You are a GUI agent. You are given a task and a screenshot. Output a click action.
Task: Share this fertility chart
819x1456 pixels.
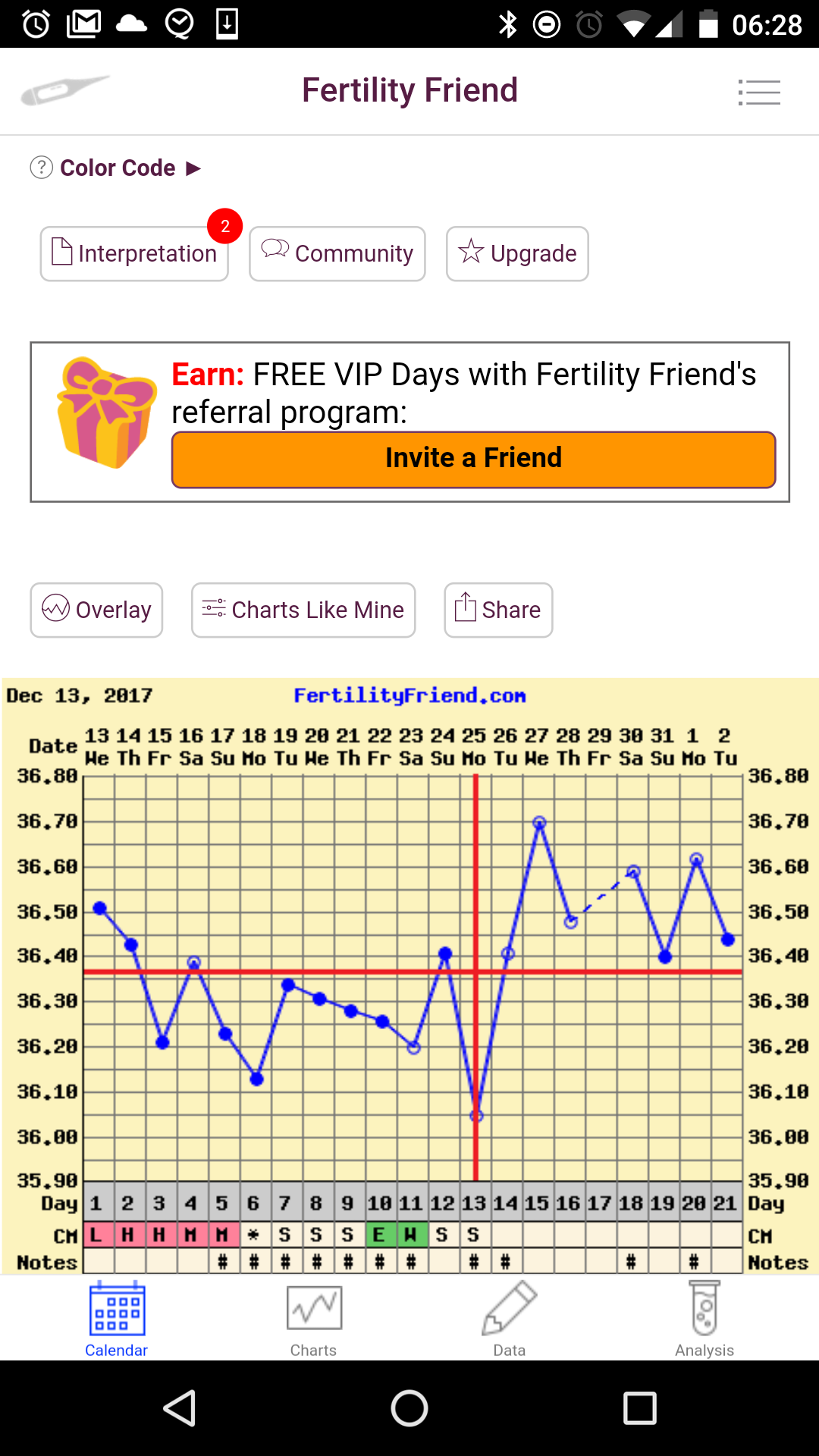[498, 610]
